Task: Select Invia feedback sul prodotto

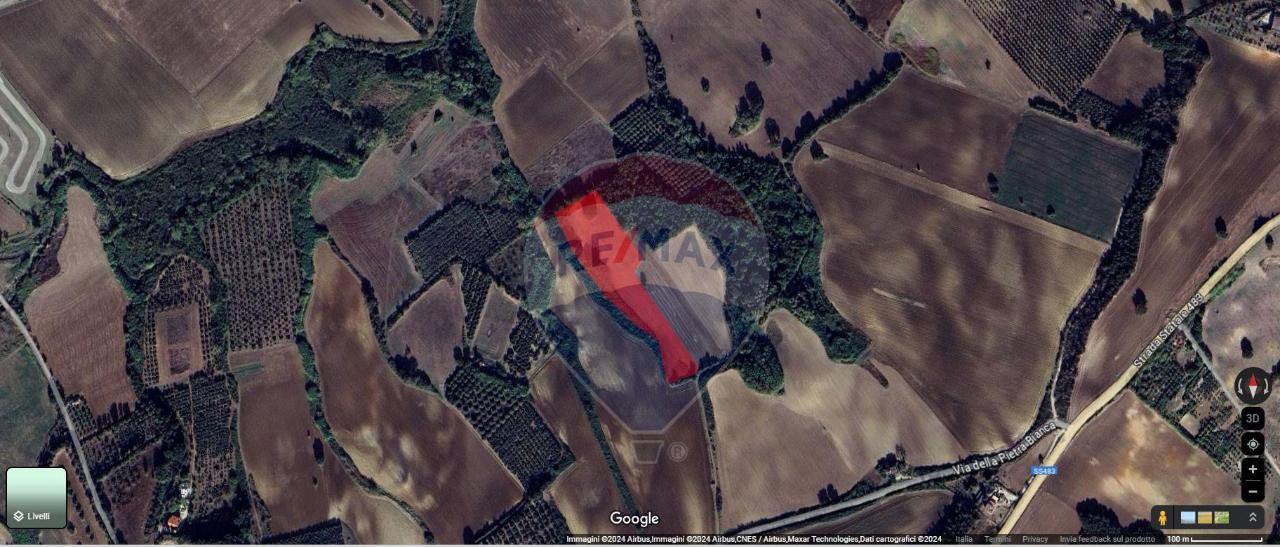Action: [x=1107, y=539]
